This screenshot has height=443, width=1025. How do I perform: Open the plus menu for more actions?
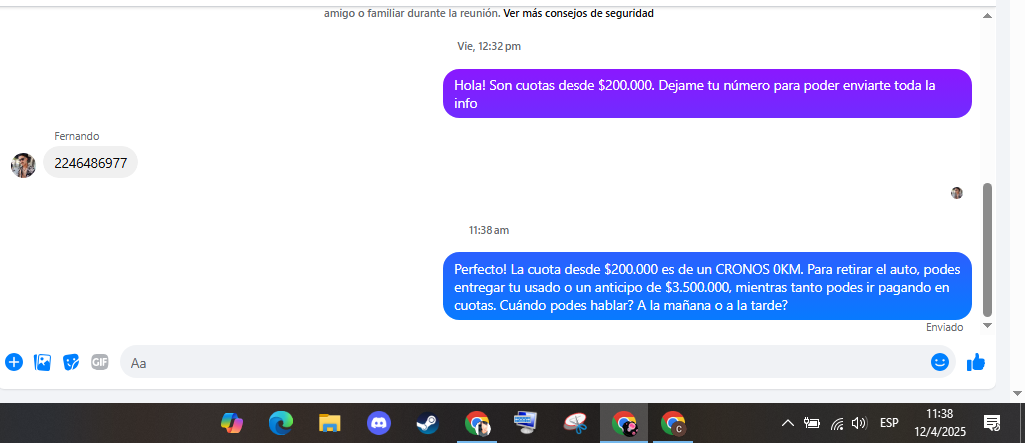tap(14, 362)
